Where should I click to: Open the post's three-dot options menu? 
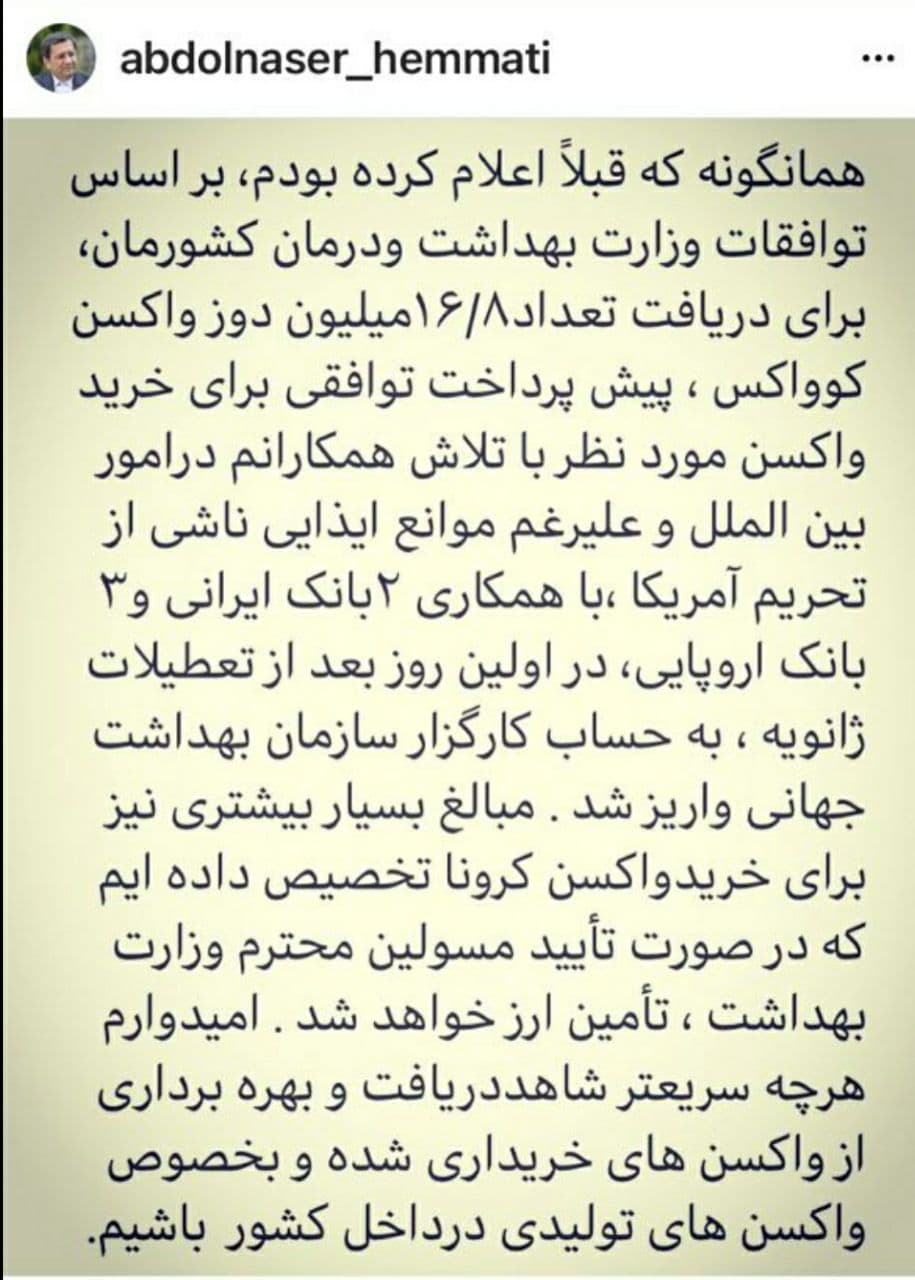[876, 60]
